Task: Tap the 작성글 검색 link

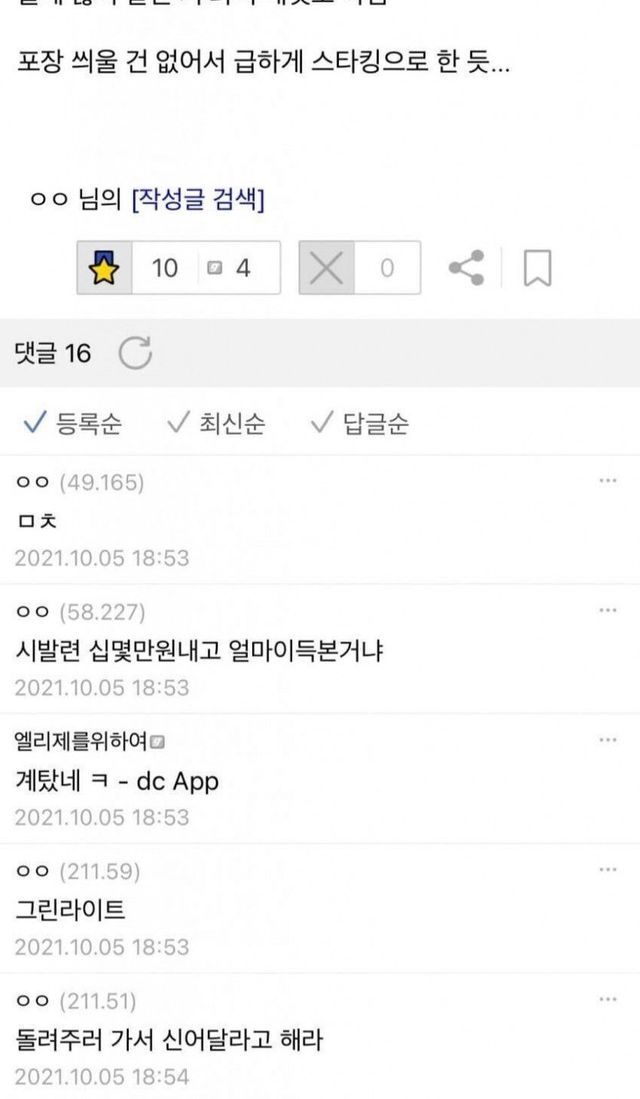Action: point(198,200)
